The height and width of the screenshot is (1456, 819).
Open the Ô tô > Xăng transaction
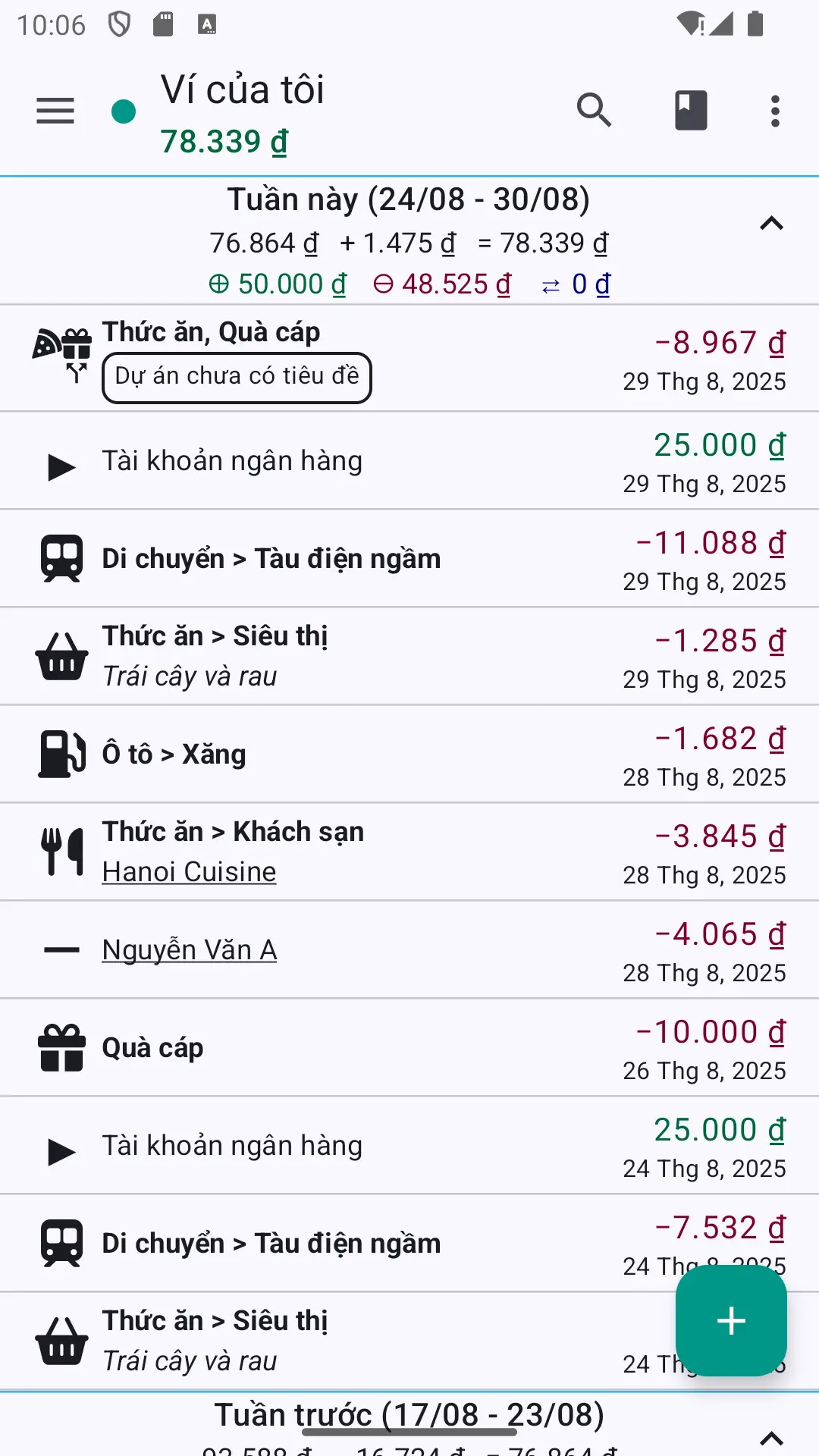[x=409, y=755]
